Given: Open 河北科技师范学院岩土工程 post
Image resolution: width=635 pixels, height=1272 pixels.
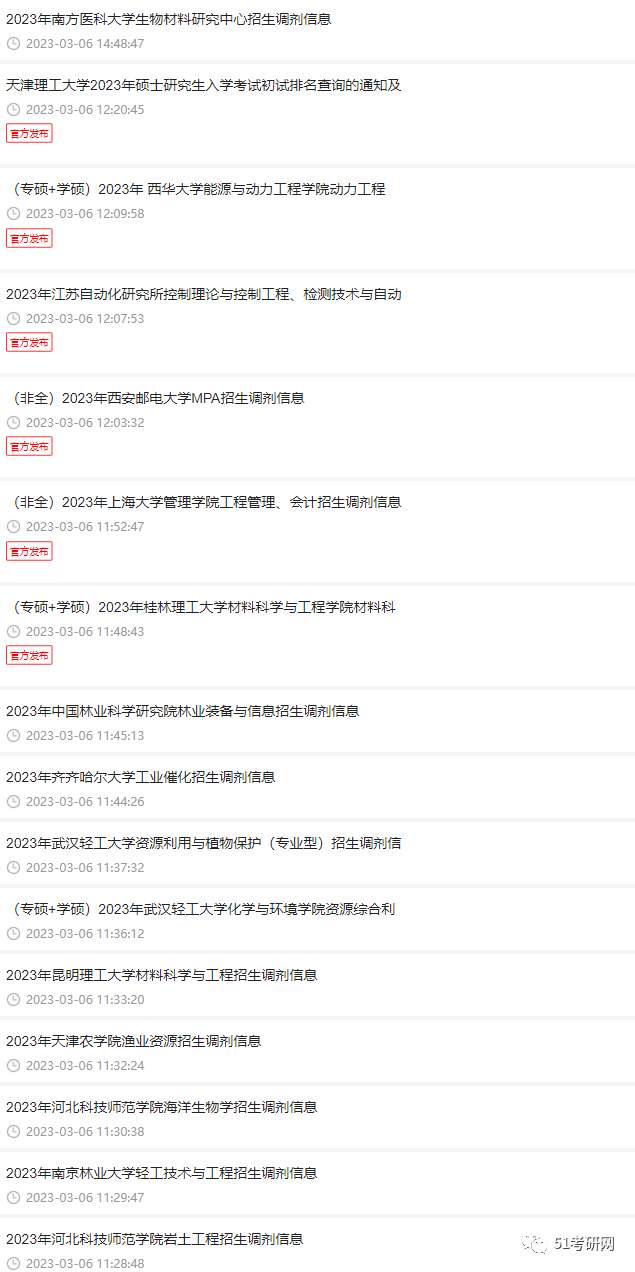Looking at the screenshot, I should [155, 1239].
